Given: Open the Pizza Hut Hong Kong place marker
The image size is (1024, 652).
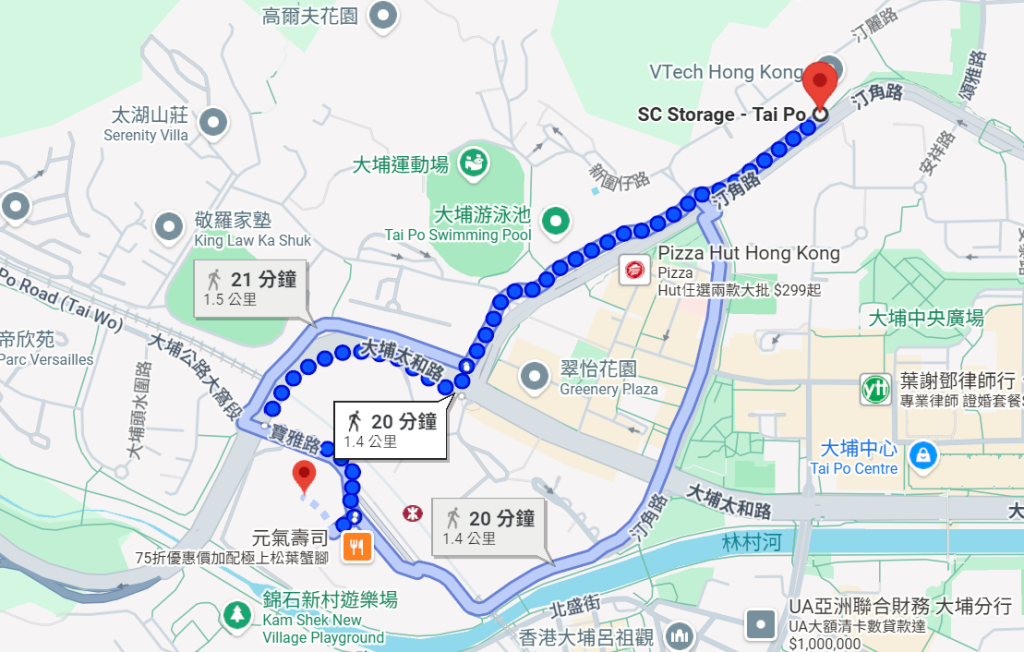Looking at the screenshot, I should pos(633,269).
